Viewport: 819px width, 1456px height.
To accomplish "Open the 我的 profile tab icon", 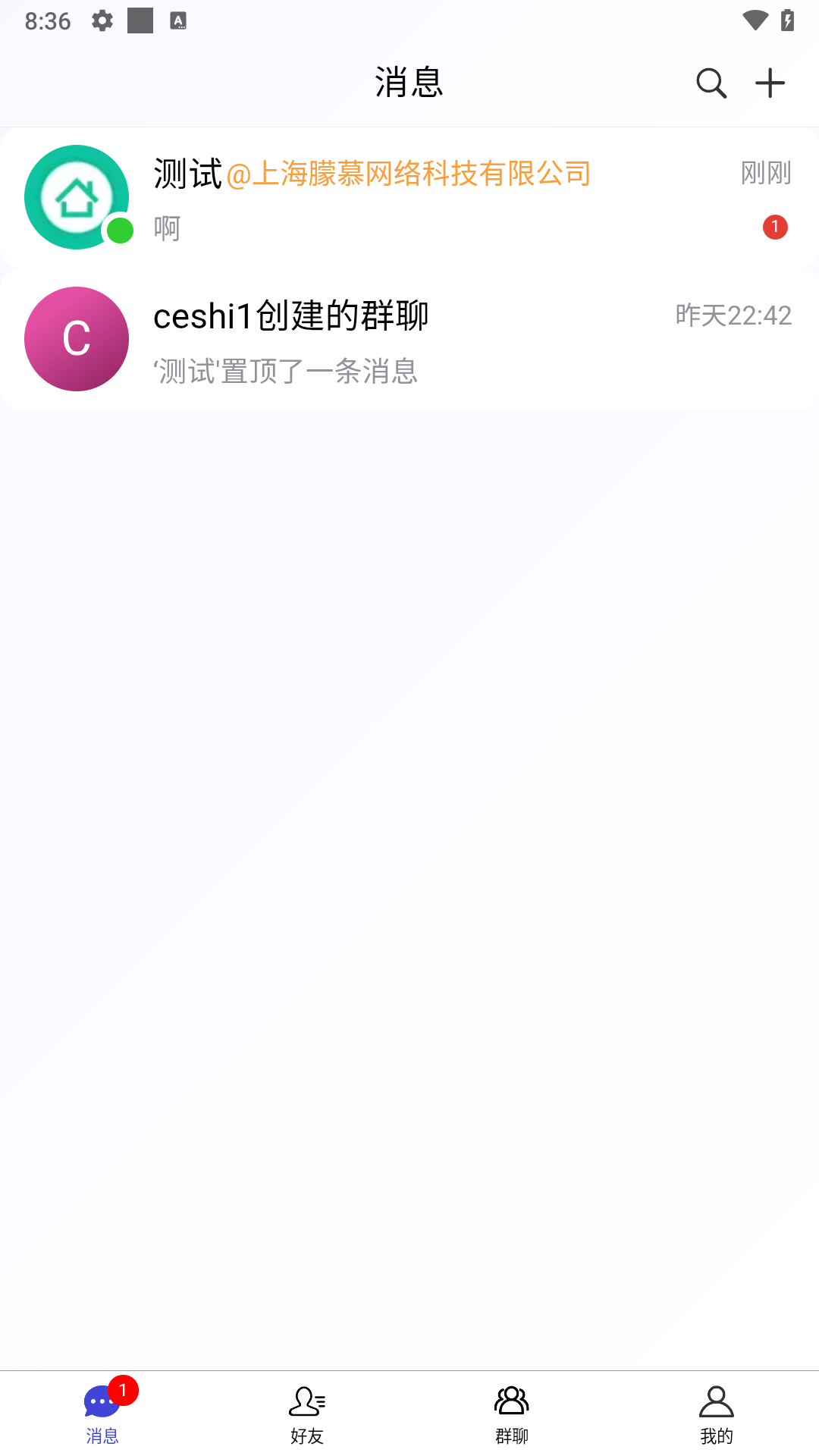I will click(716, 1410).
